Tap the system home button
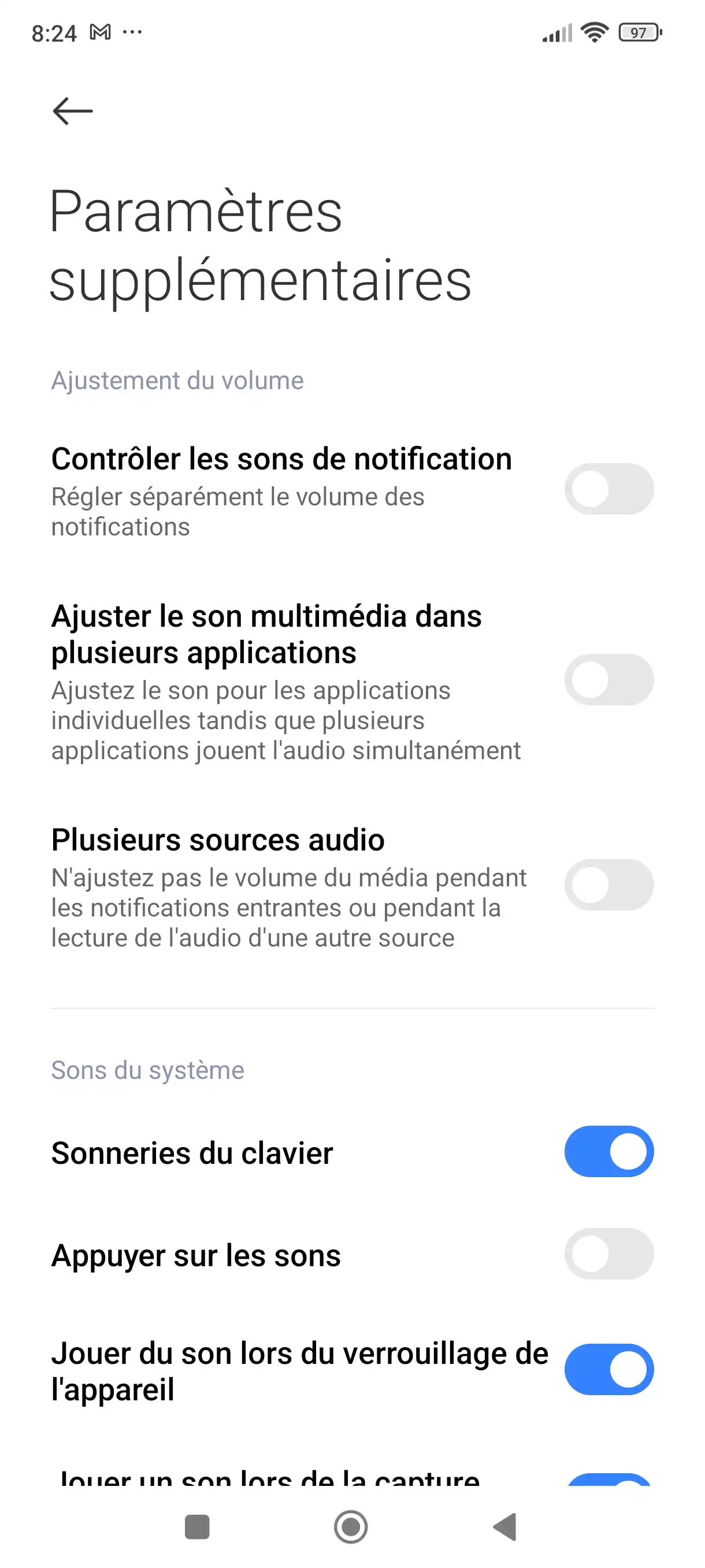This screenshot has height=1568, width=705. [351, 1526]
